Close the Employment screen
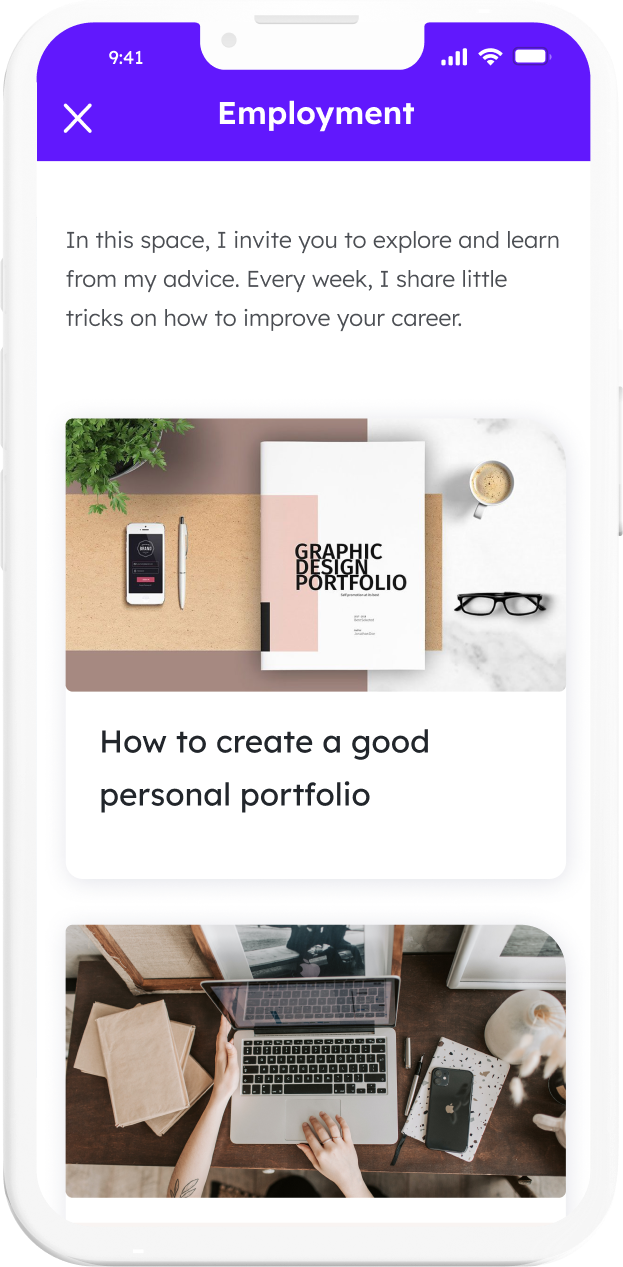 [x=77, y=117]
